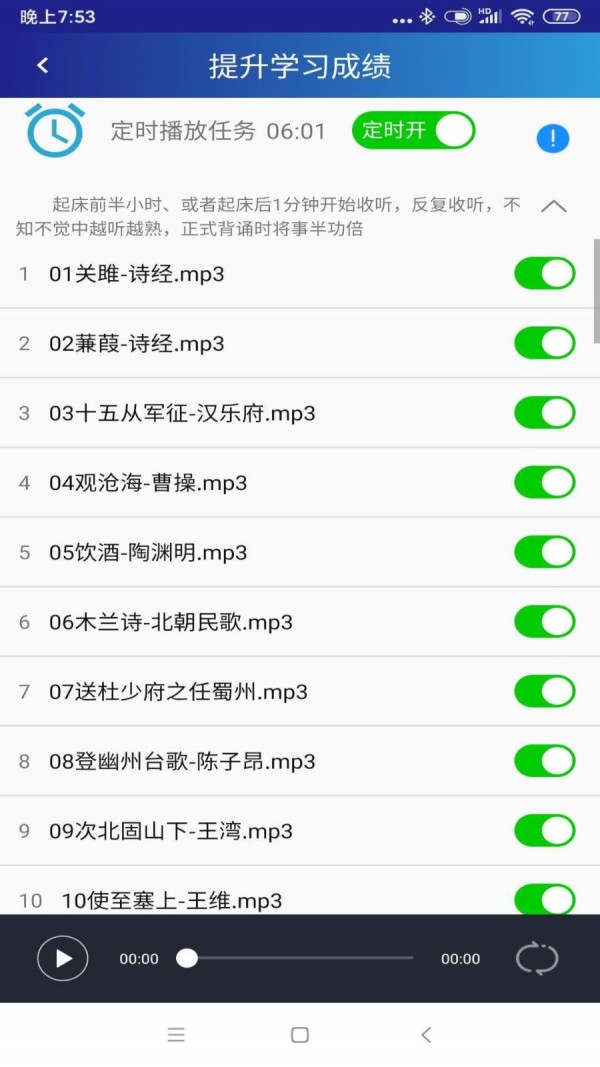The height and width of the screenshot is (1067, 600).
Task: Switch off 03十五从军征-汉乐府.mp3
Action: 544,413
